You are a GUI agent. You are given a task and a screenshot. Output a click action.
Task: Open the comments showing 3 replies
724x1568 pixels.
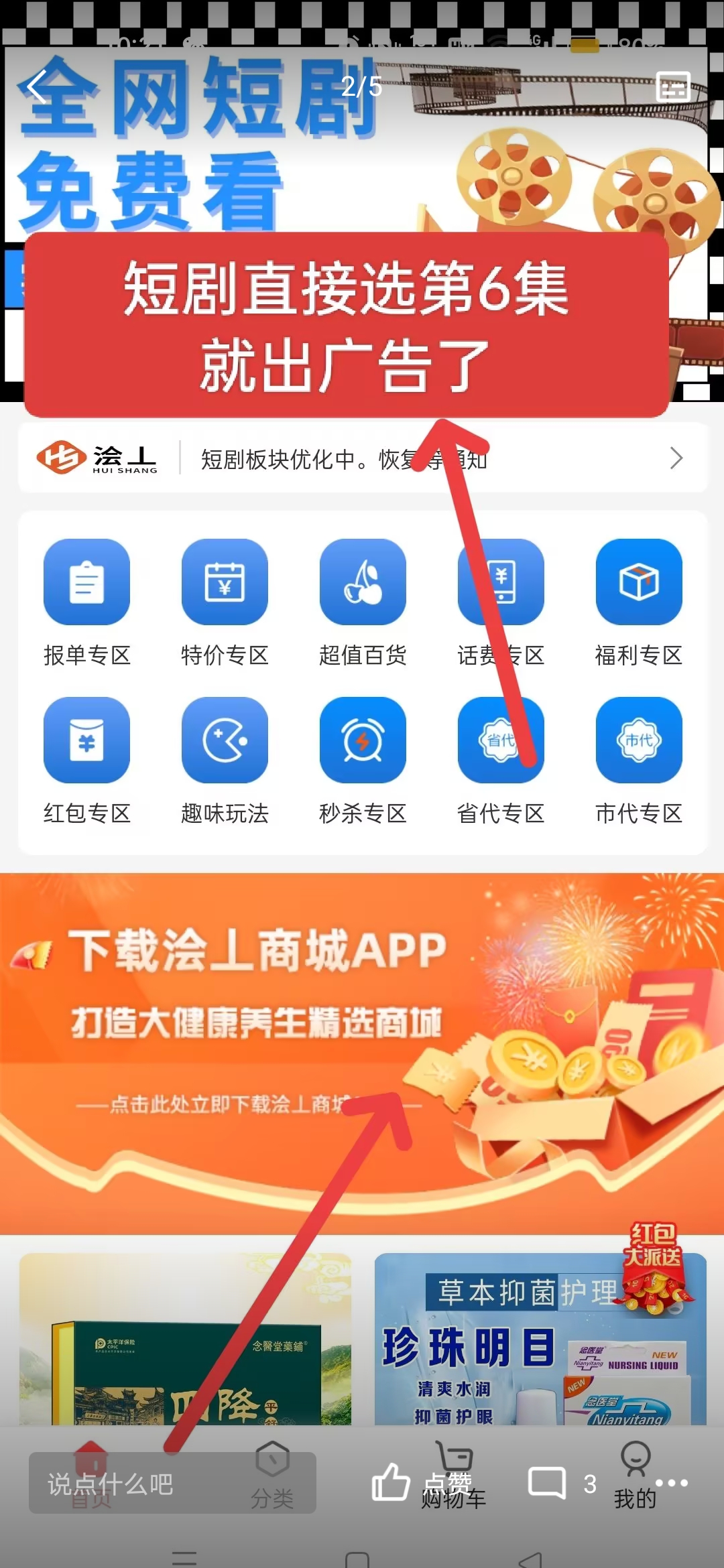click(x=562, y=1483)
